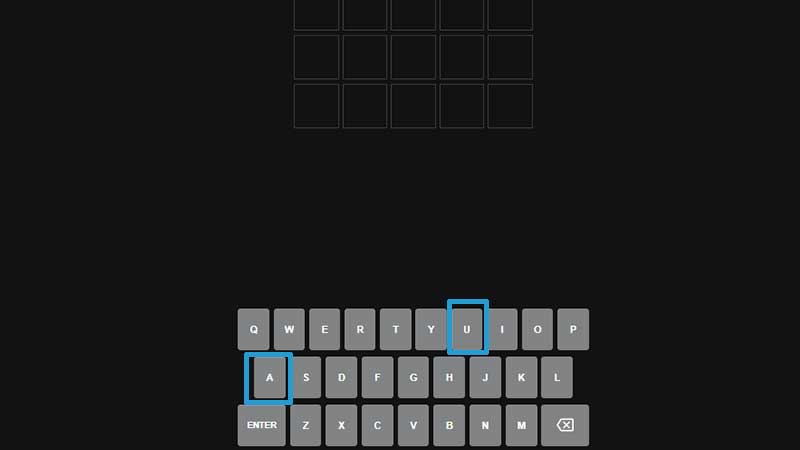Select the letter S key
Image resolution: width=800 pixels, height=450 pixels.
(x=306, y=377)
